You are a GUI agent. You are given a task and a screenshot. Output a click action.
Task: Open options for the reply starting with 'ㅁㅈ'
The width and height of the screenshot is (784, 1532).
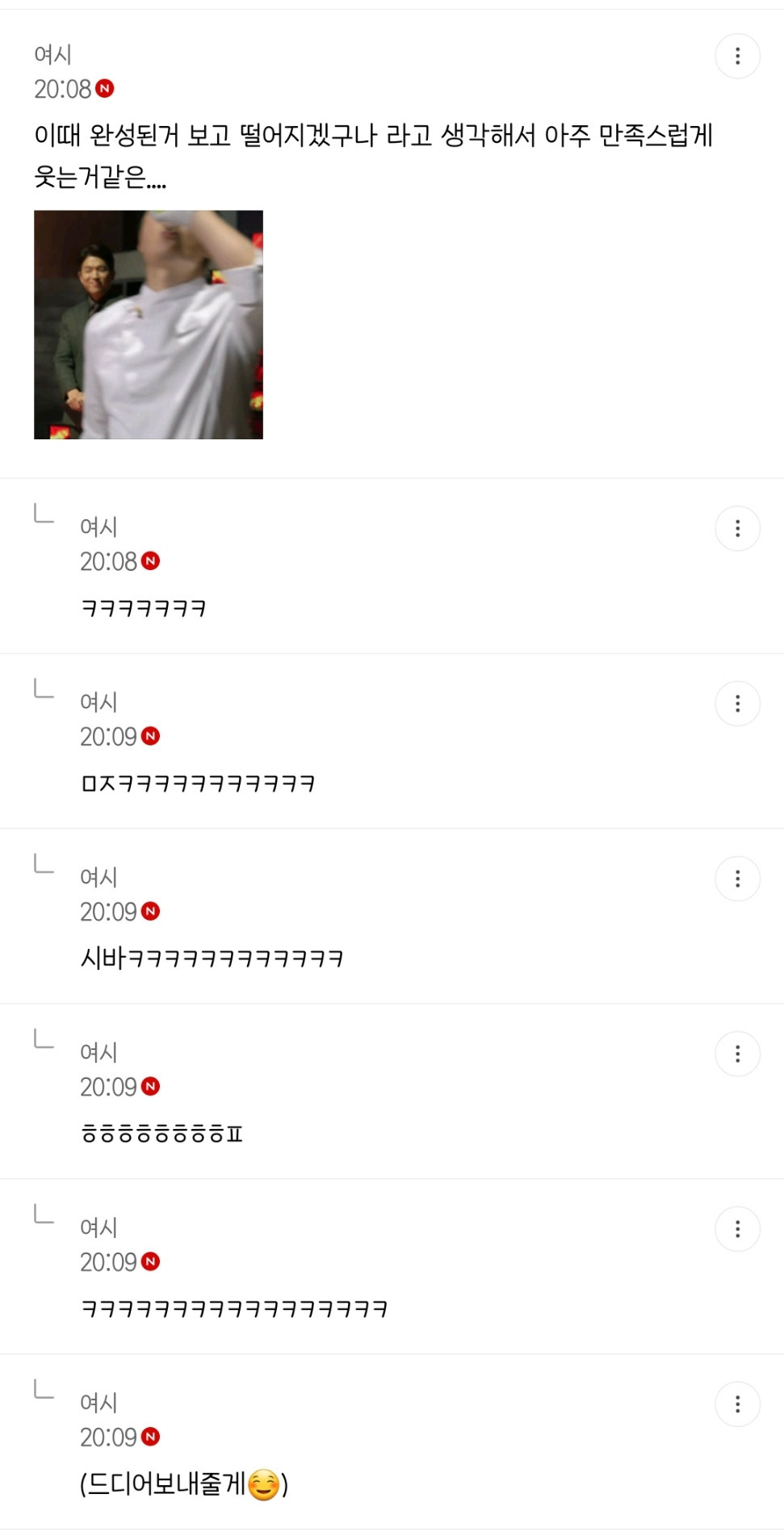pyautogui.click(x=737, y=703)
